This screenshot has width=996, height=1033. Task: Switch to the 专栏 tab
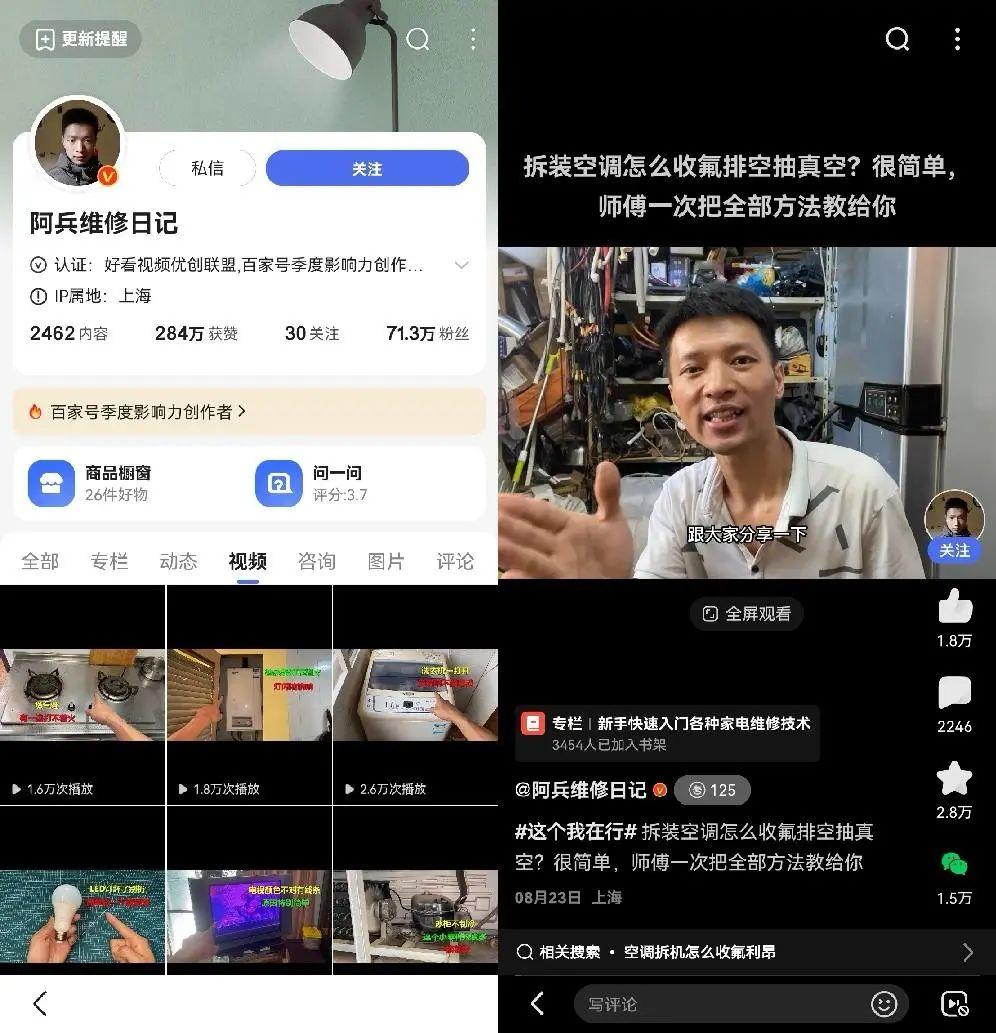(109, 561)
